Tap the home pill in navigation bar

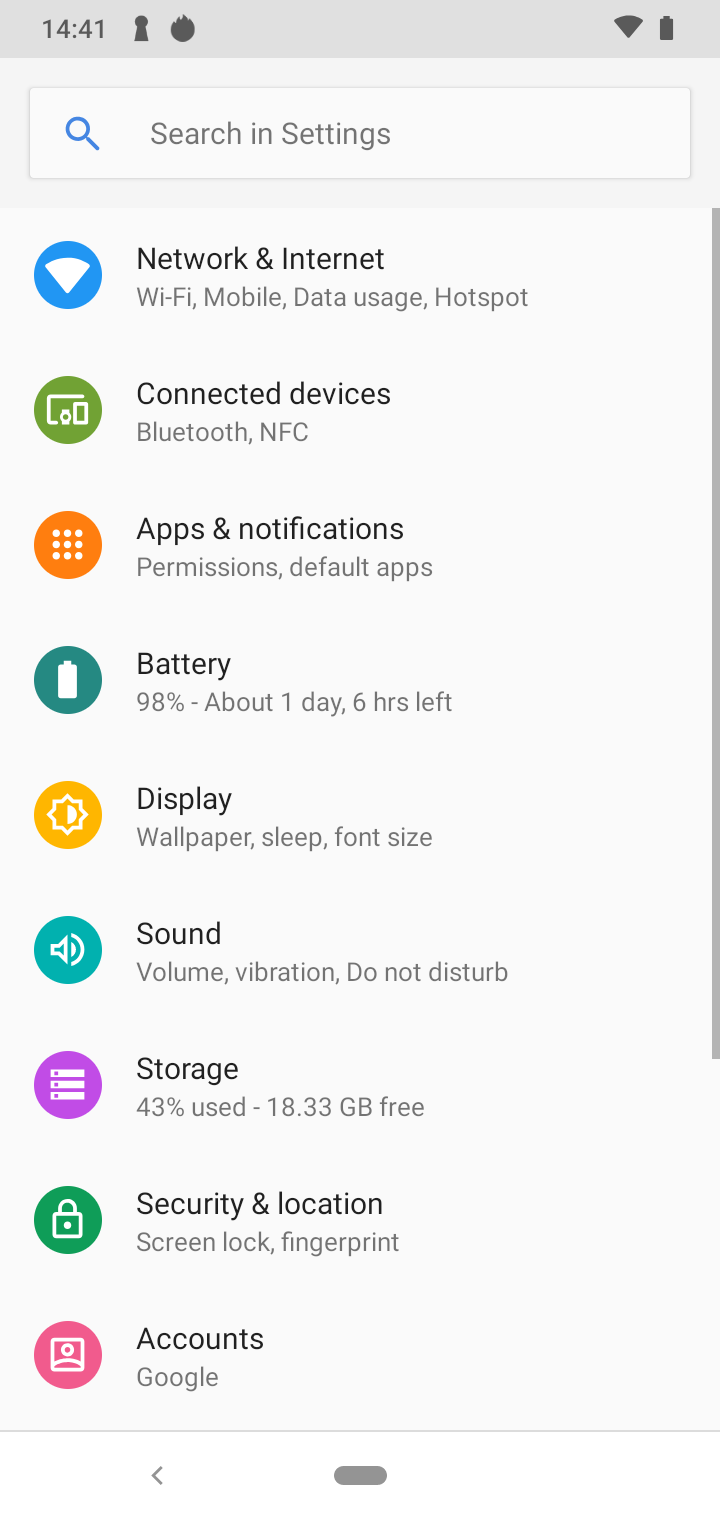pyautogui.click(x=360, y=1475)
